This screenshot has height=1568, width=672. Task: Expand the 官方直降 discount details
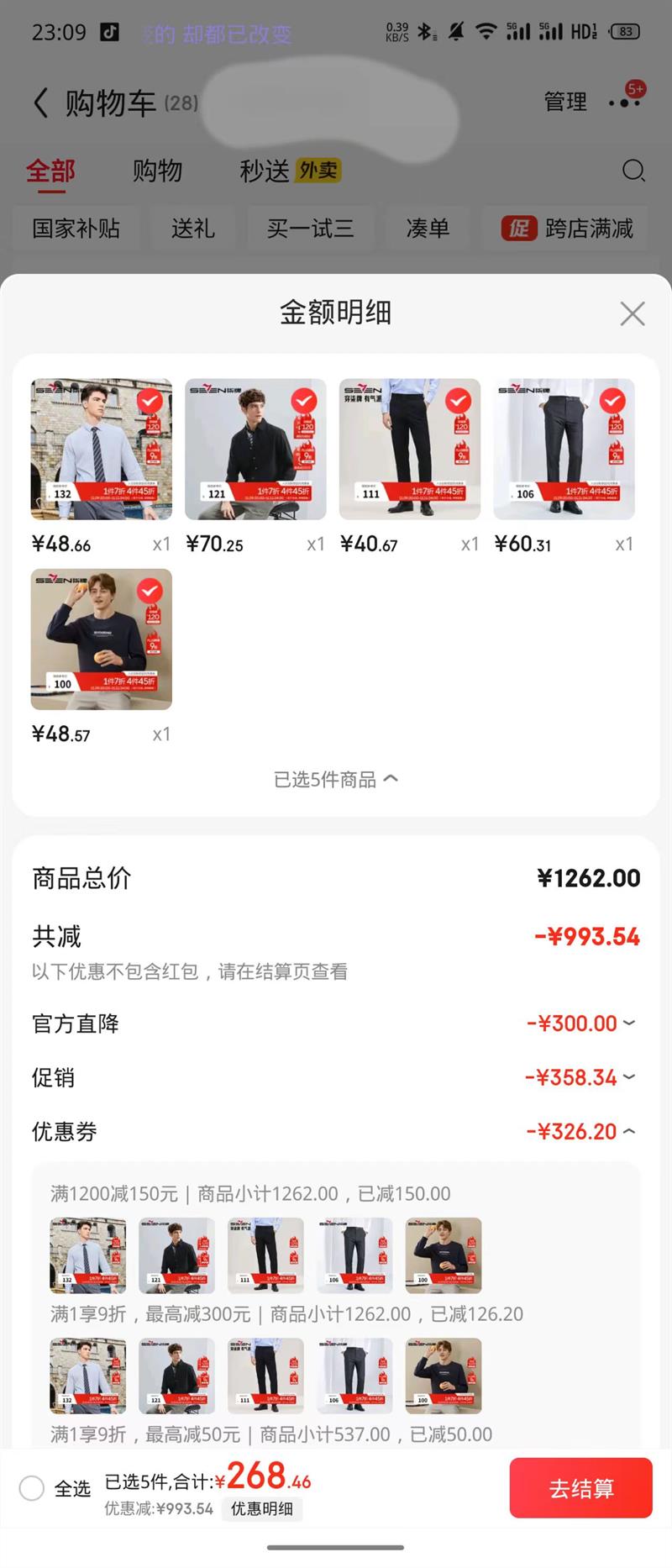pyautogui.click(x=581, y=1023)
